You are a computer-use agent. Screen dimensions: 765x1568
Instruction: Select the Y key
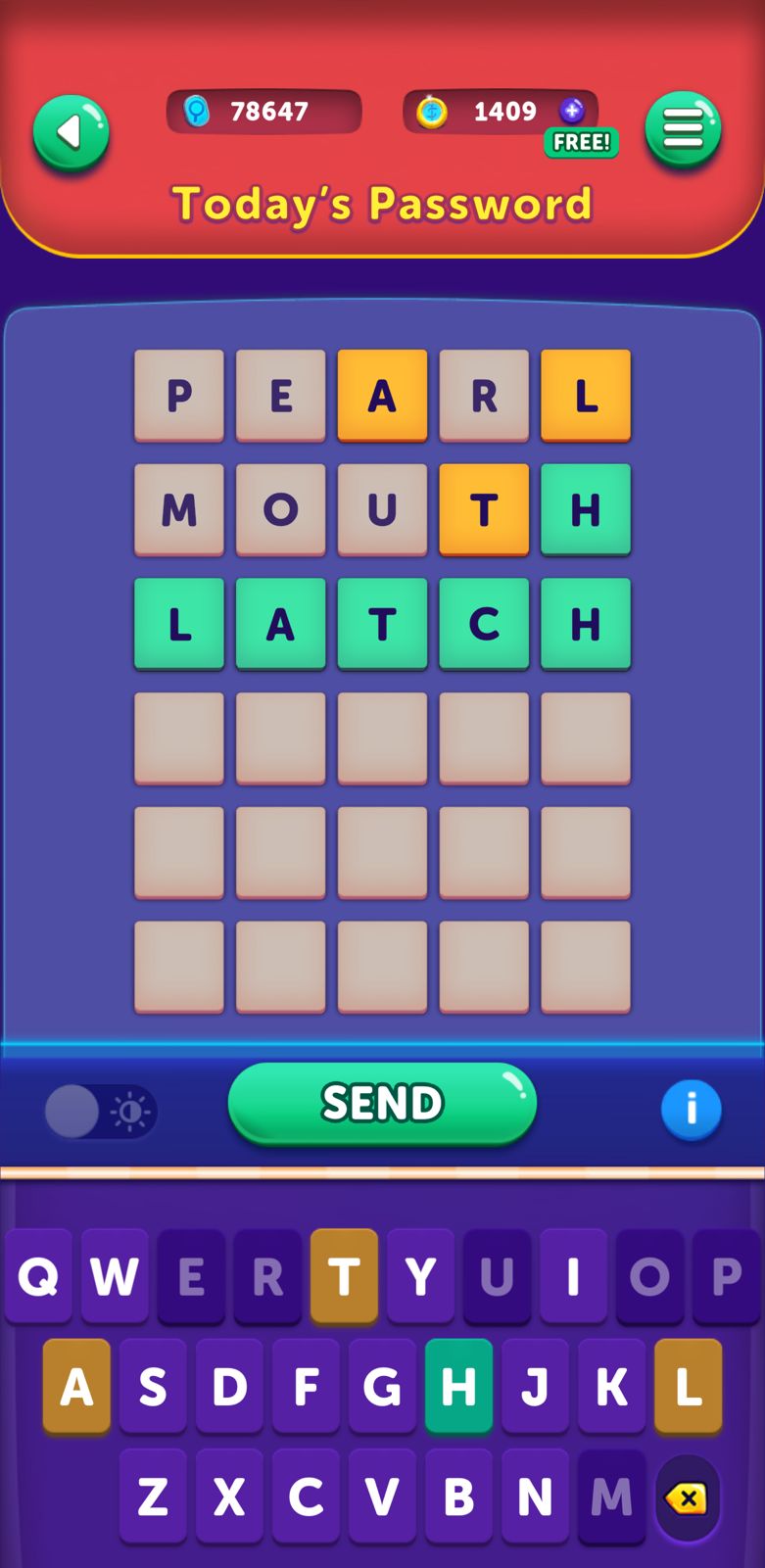pos(420,1276)
